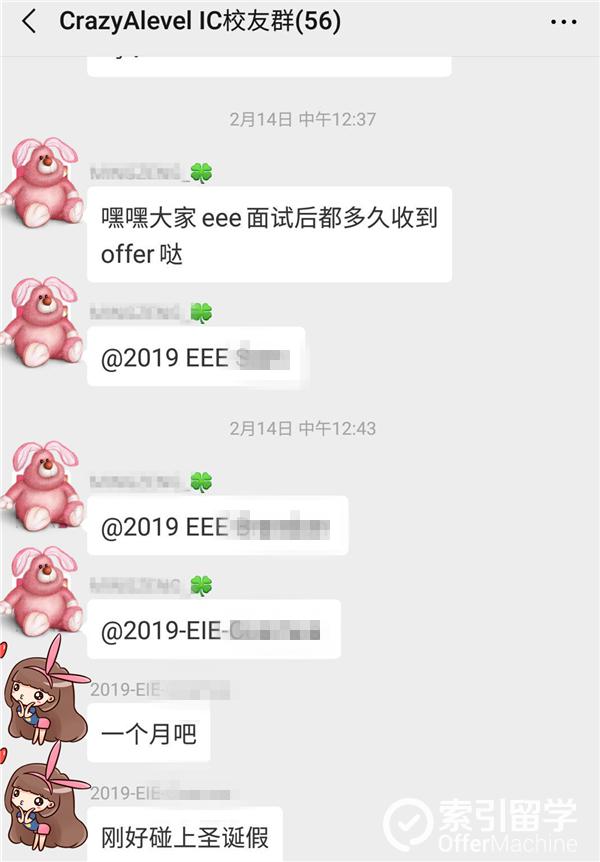This screenshot has height=862, width=600.
Task: Open rabbit-ear girl avatar beside 一个月吧 message
Action: 42,703
